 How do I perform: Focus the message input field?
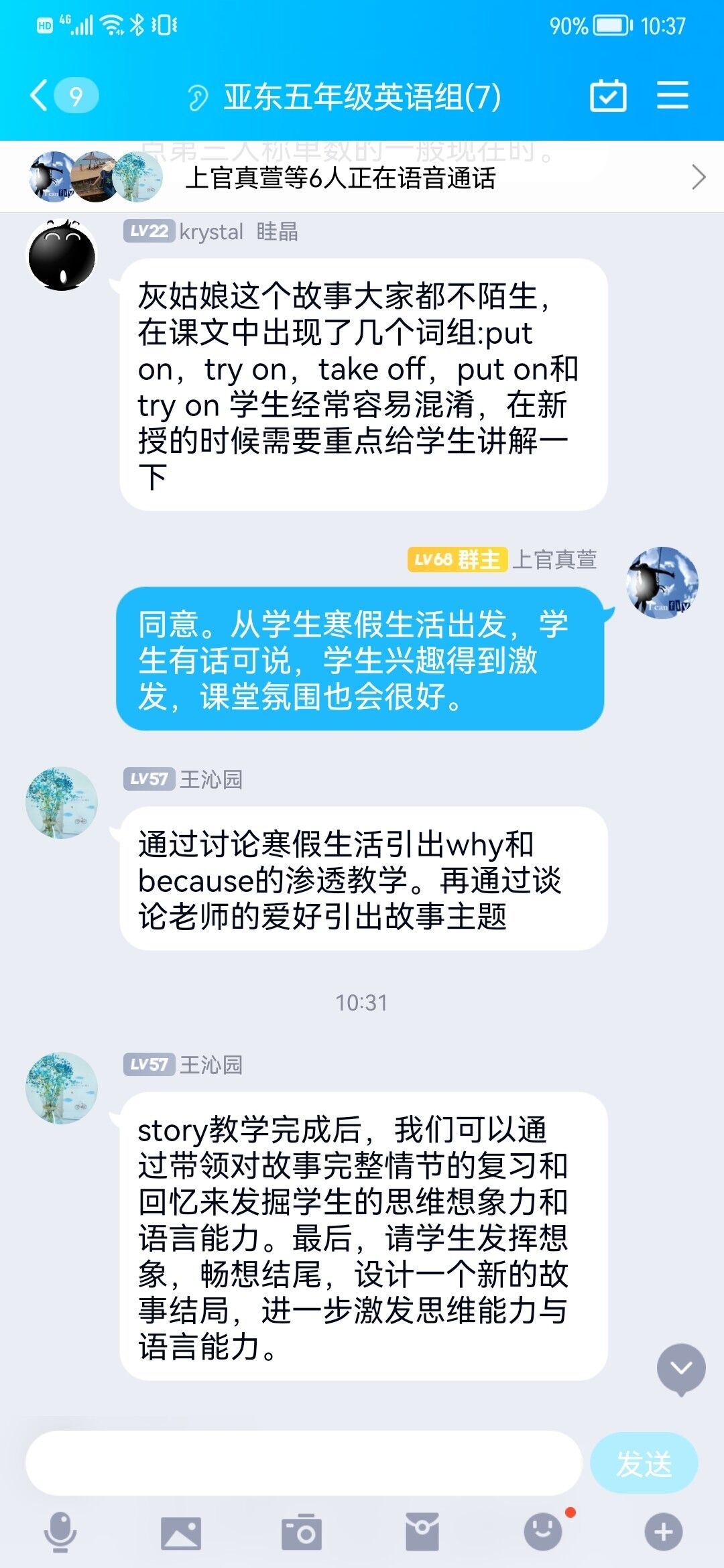click(303, 1463)
